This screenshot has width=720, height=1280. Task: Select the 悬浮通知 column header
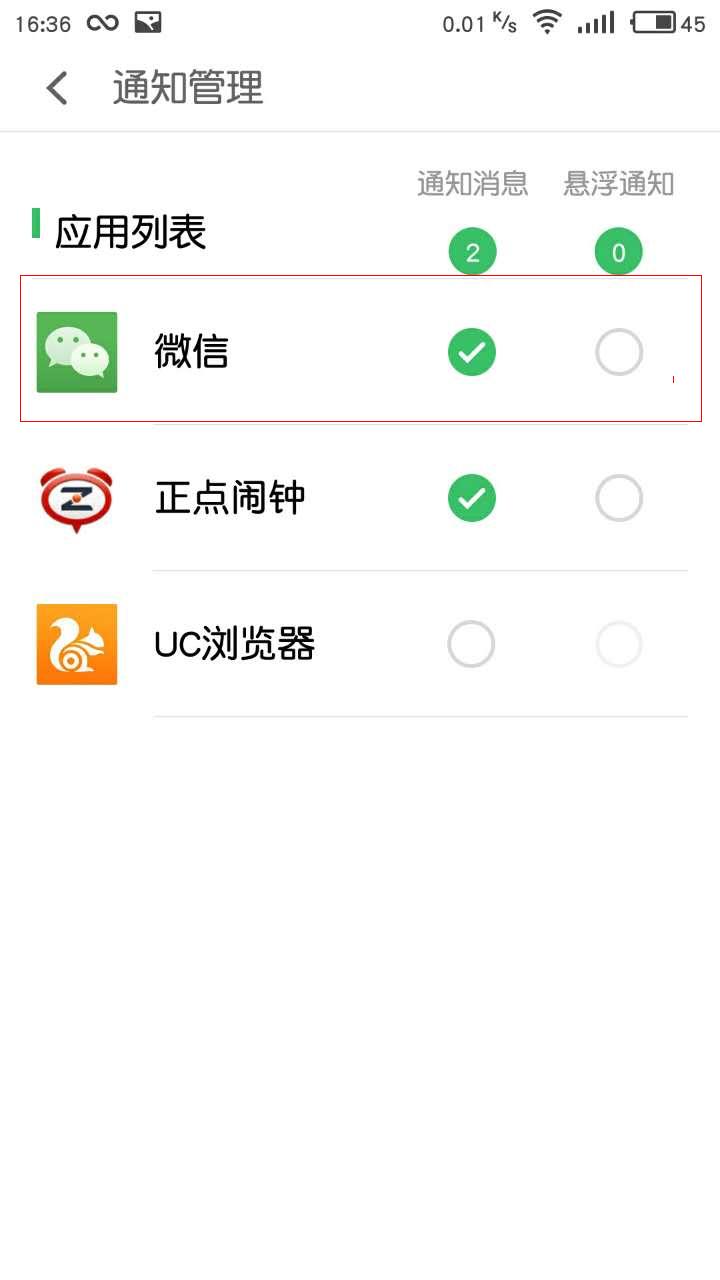pos(618,183)
